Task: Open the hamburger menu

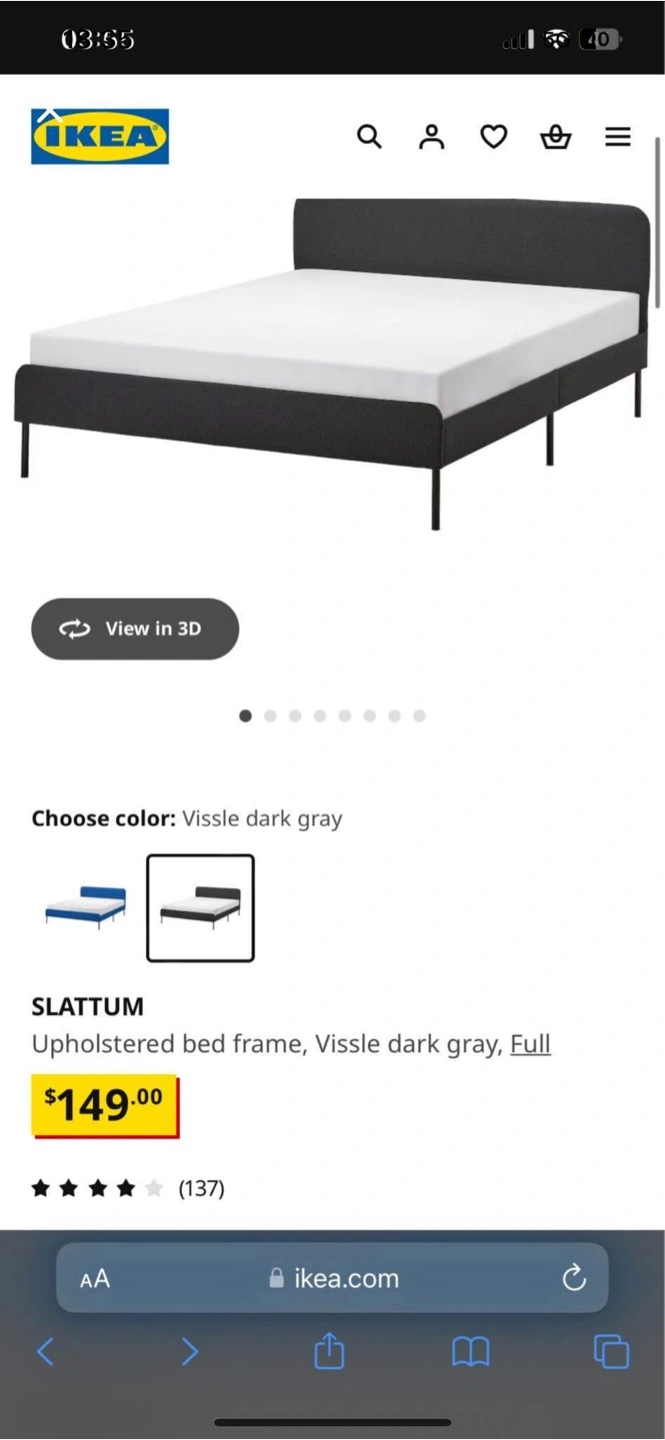Action: [618, 137]
